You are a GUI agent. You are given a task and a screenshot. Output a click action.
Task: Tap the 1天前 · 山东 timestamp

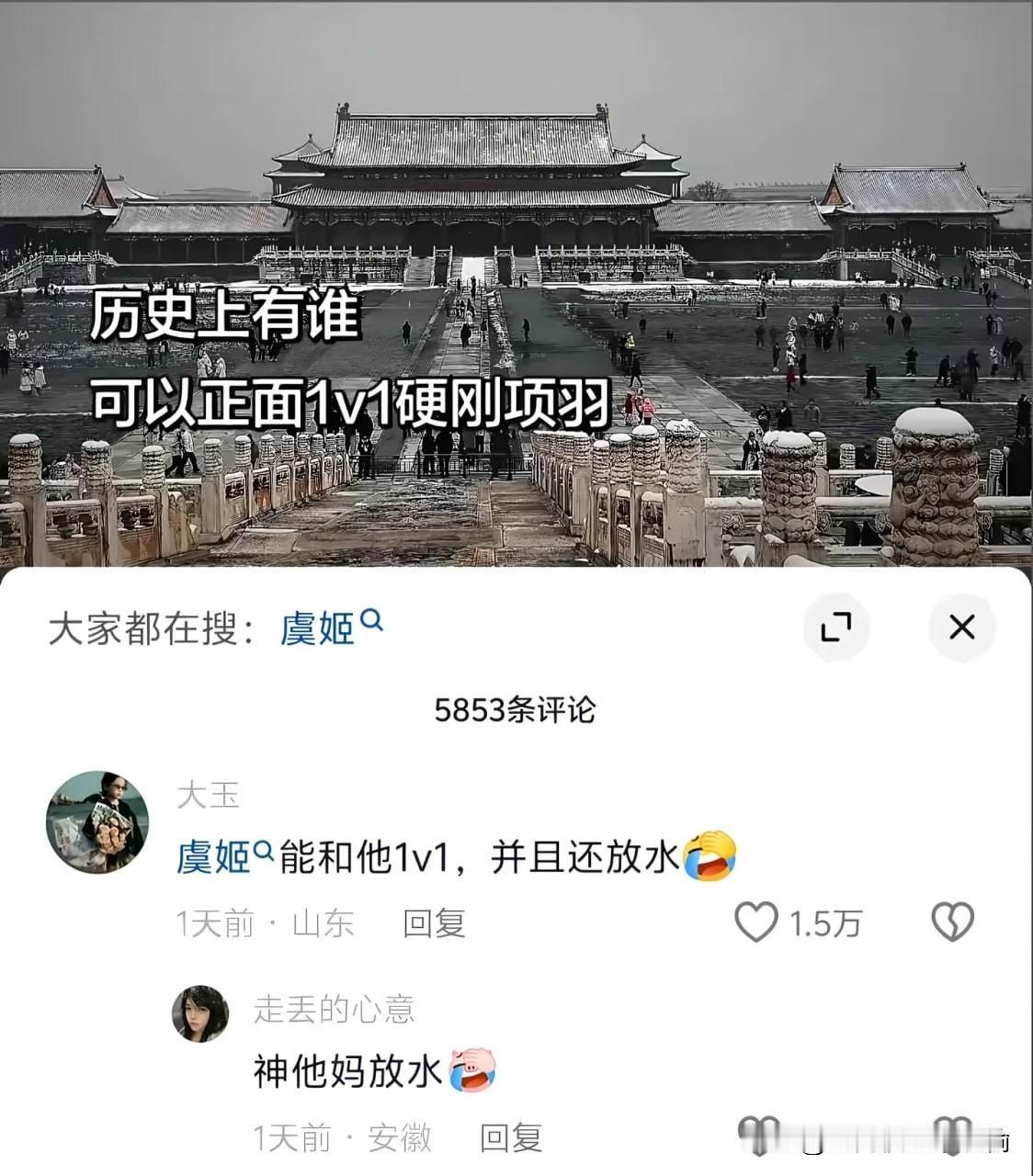point(267,925)
